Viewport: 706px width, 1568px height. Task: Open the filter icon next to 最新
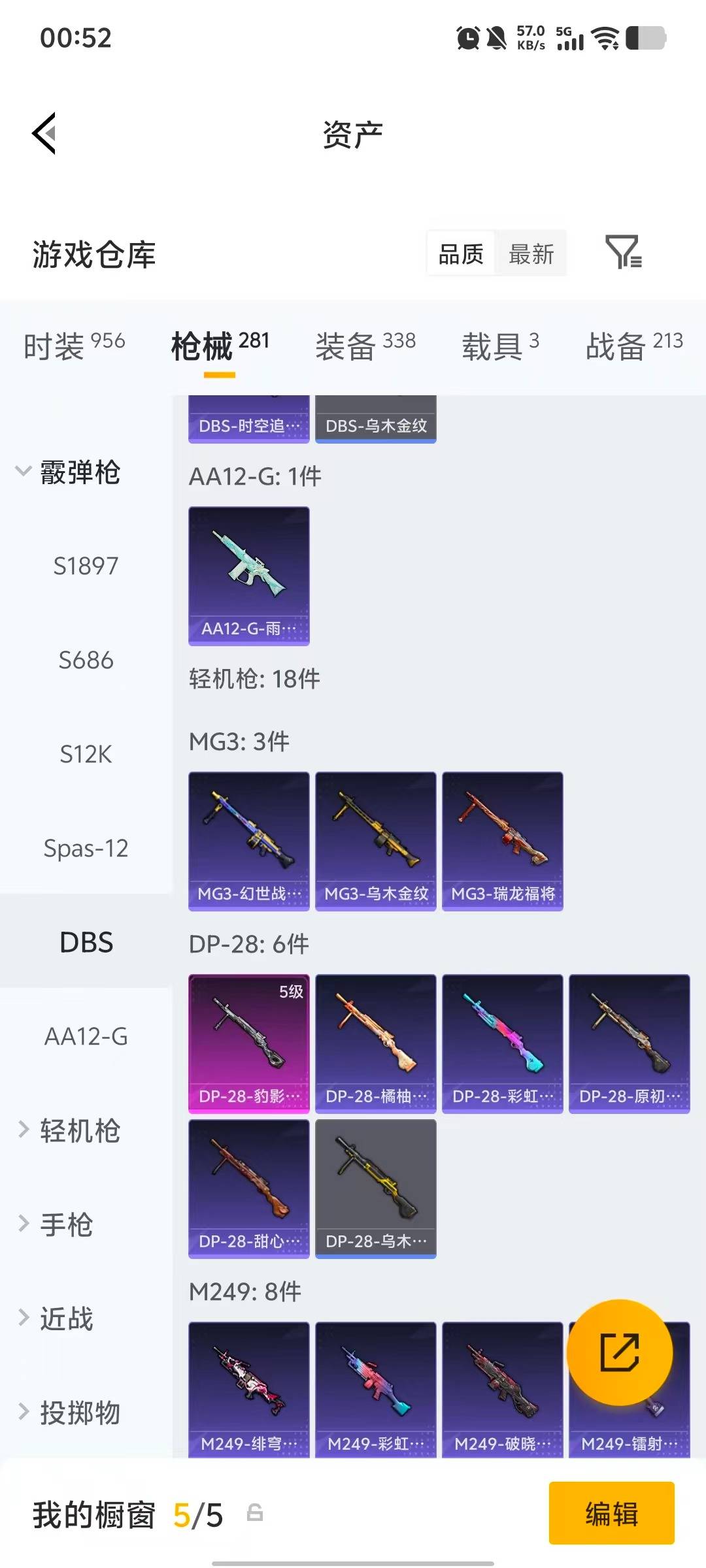tap(623, 252)
